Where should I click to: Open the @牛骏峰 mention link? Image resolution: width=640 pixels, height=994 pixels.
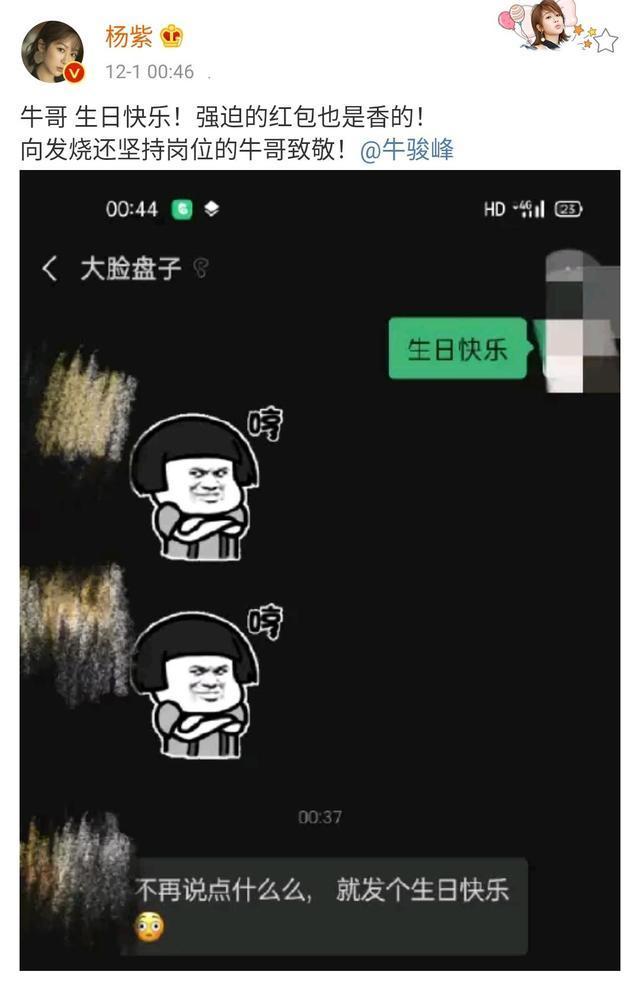click(x=406, y=150)
